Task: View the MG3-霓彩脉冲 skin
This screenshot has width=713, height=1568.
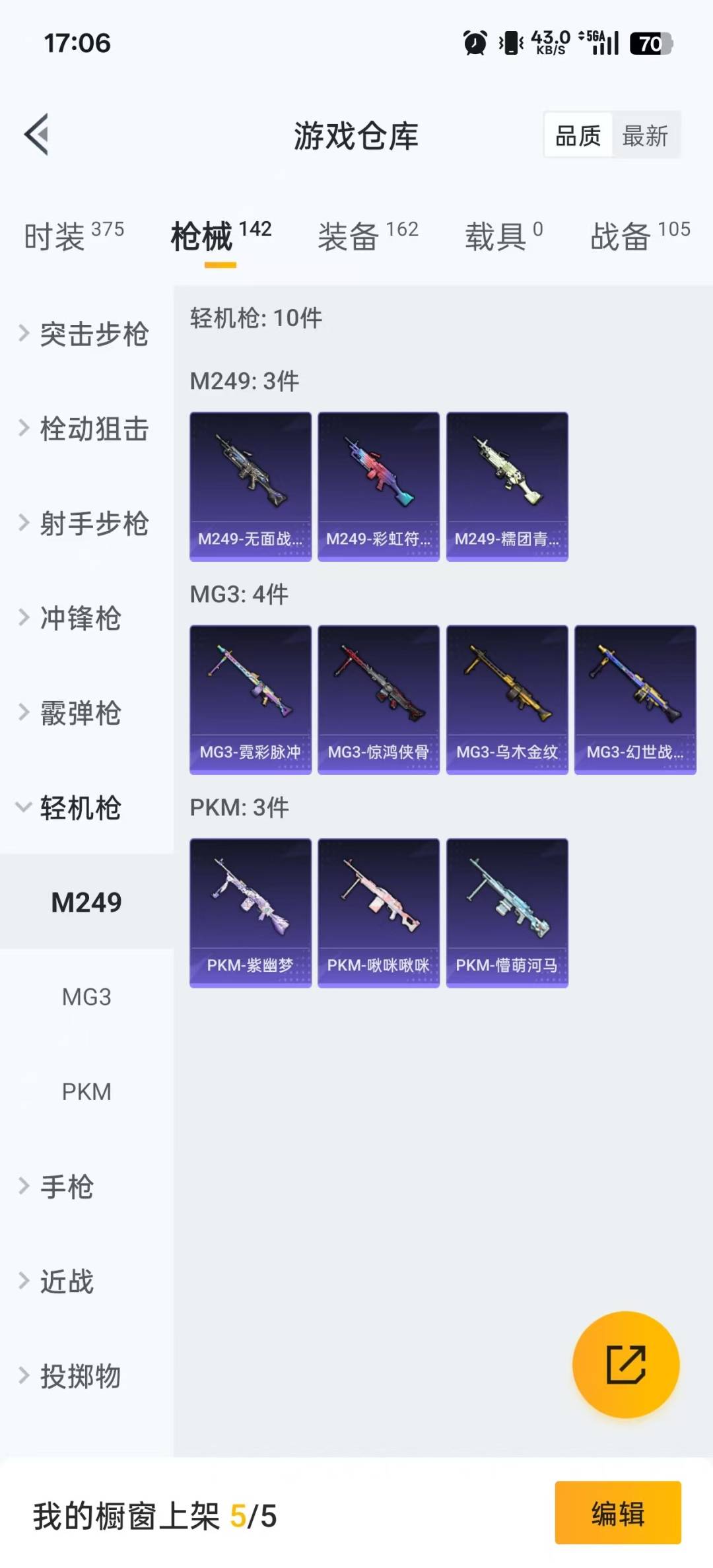Action: 250,700
